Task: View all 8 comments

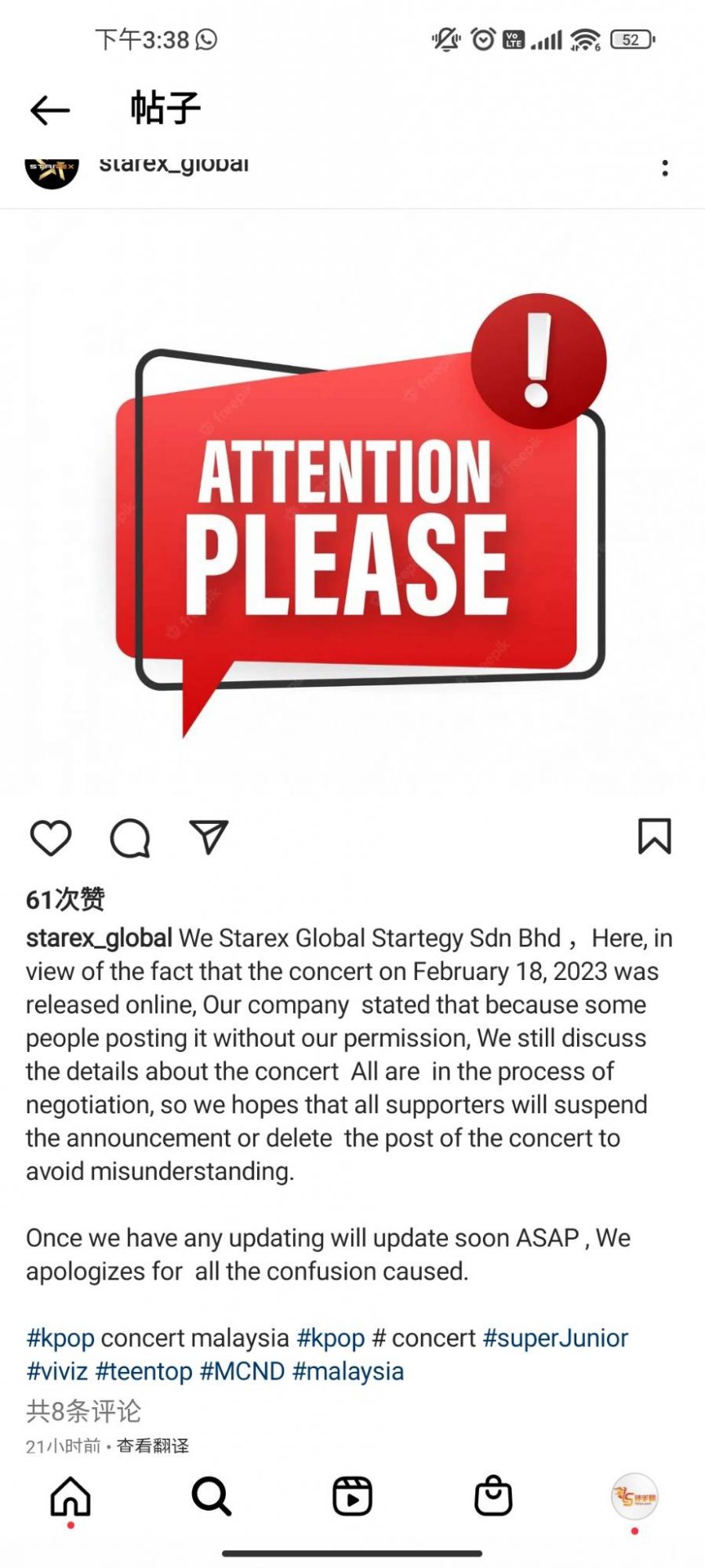Action: point(83,1411)
